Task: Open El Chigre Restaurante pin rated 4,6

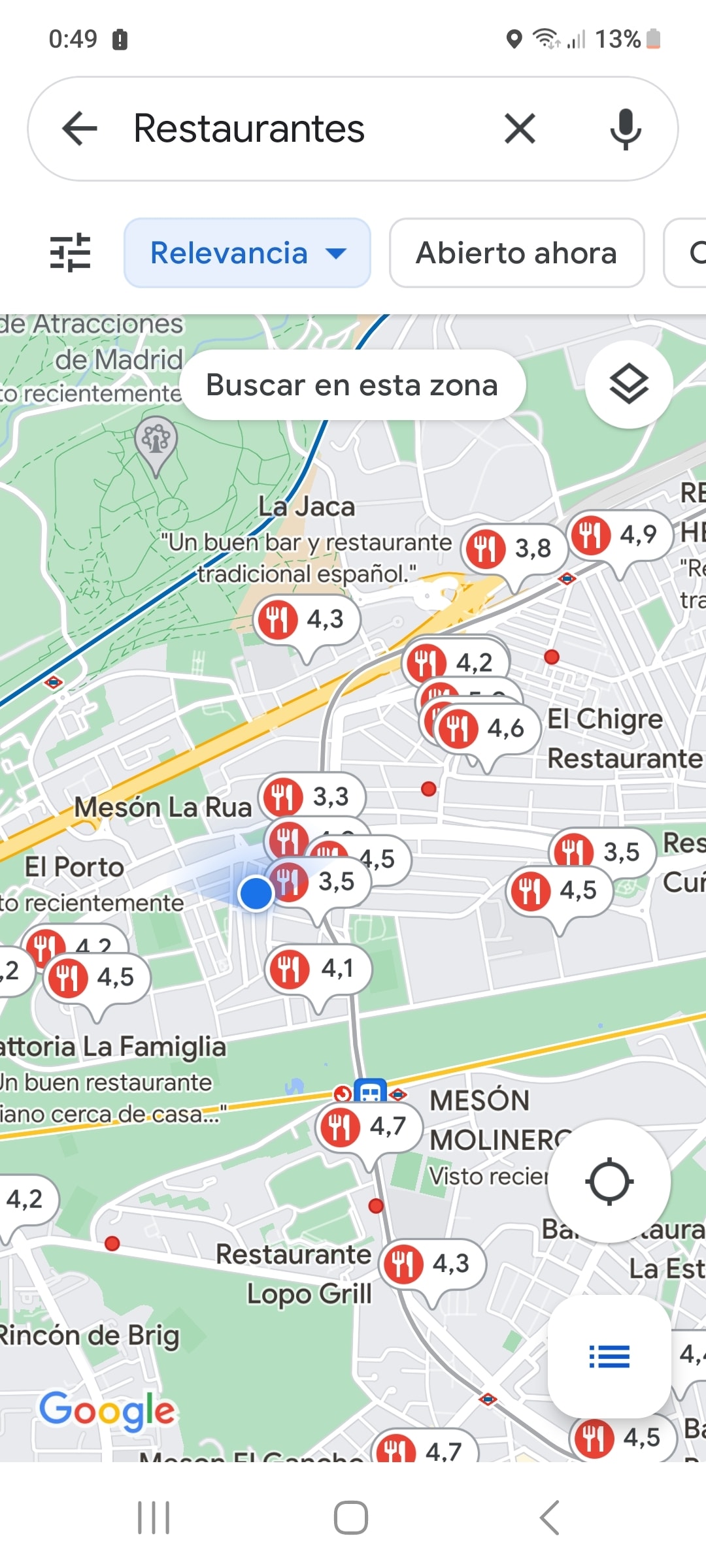Action: click(487, 728)
